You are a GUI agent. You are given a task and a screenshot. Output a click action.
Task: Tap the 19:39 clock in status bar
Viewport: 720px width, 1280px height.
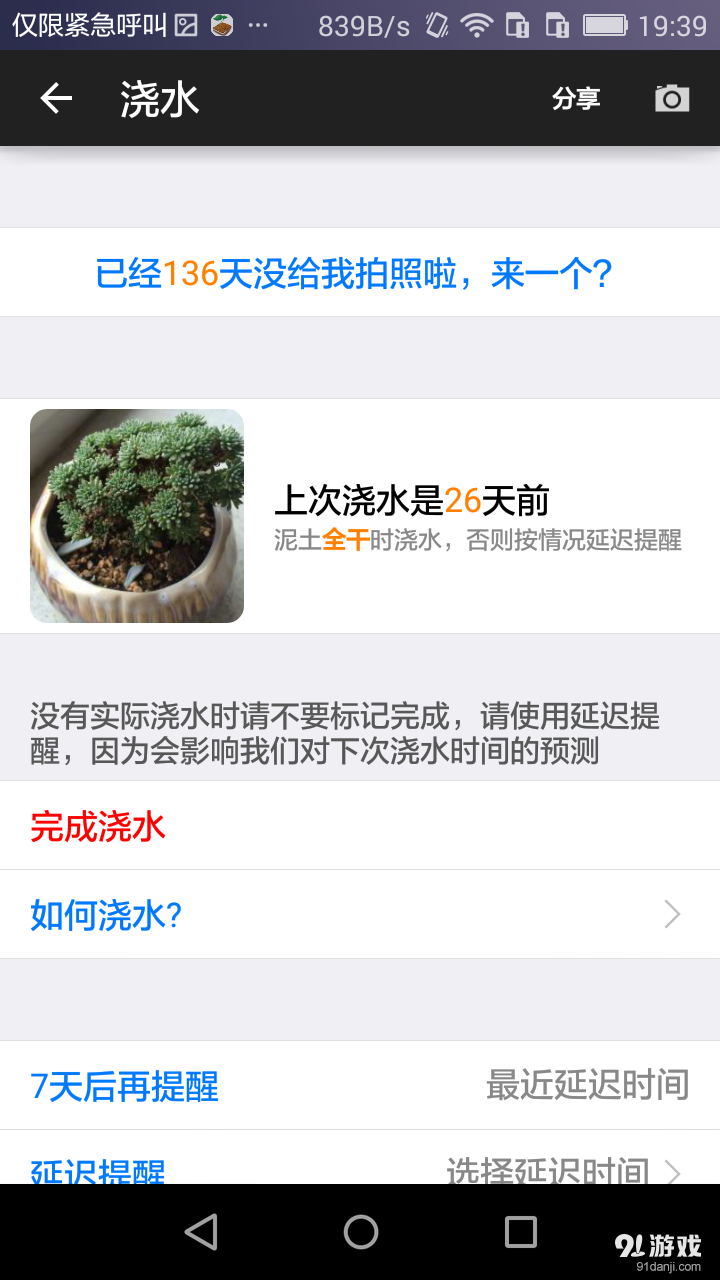(674, 22)
